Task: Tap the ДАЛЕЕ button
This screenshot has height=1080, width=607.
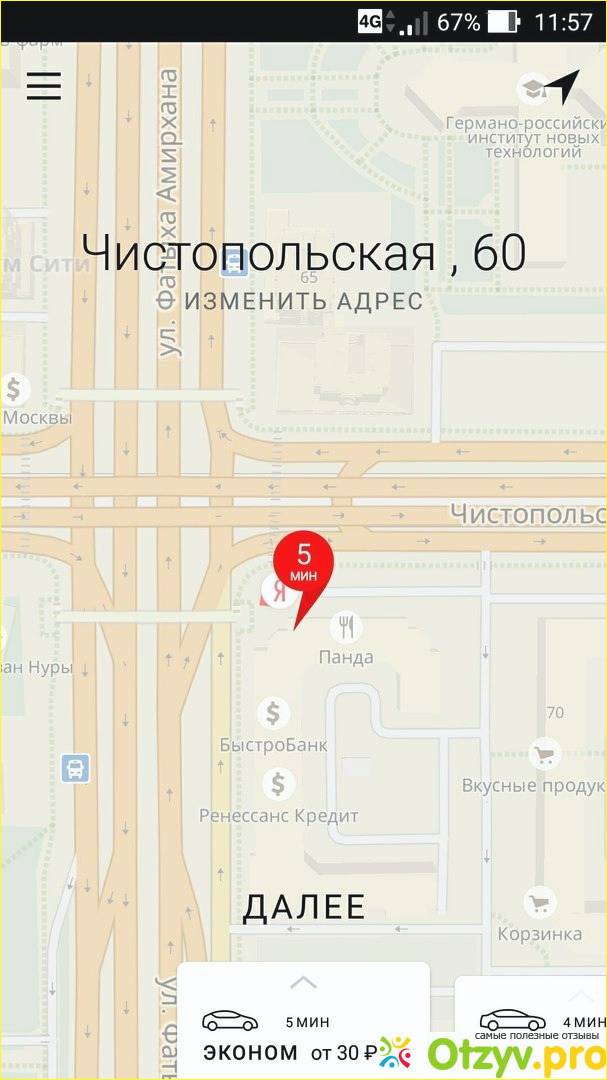Action: click(305, 907)
